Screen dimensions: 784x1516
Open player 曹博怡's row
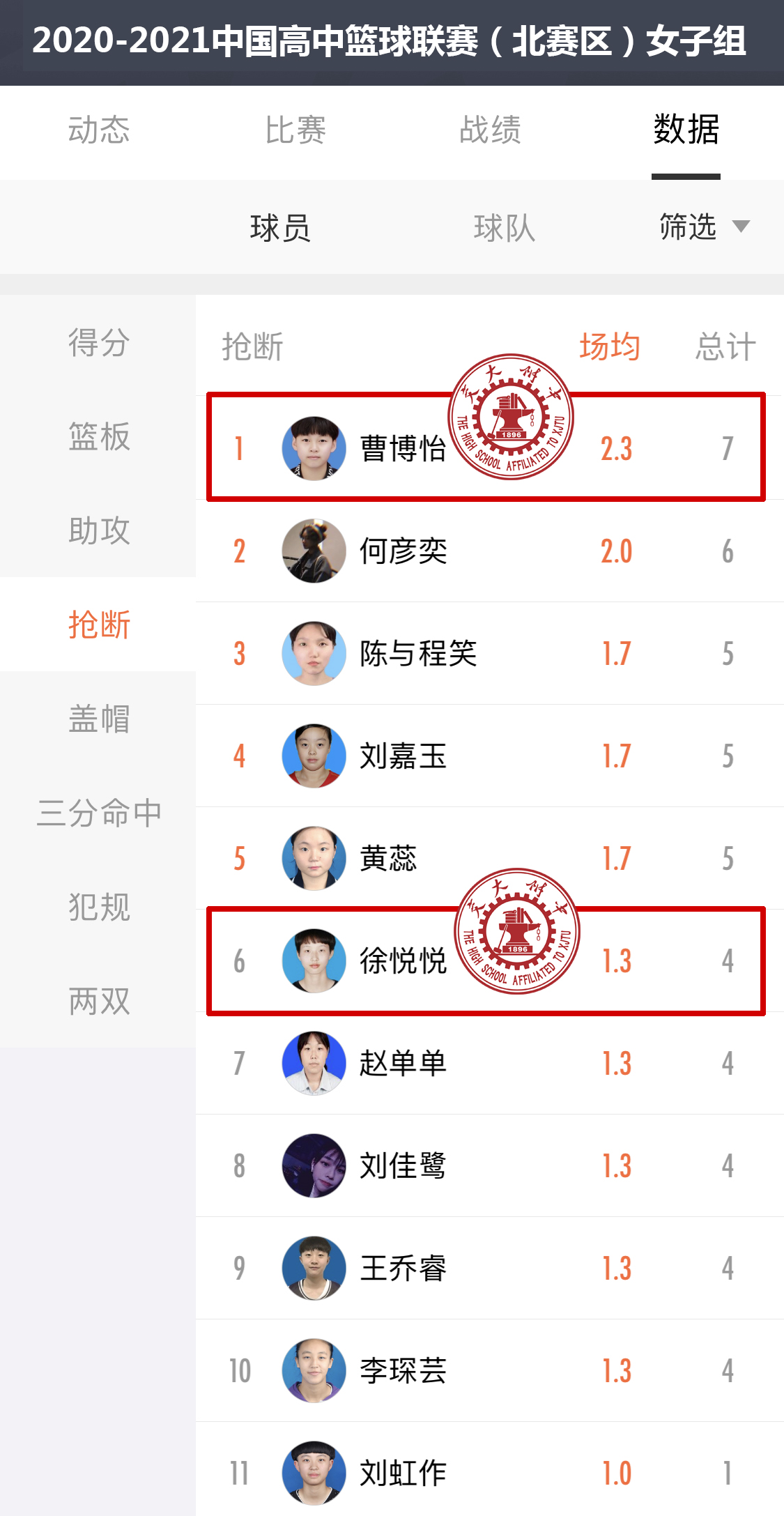coord(403,448)
